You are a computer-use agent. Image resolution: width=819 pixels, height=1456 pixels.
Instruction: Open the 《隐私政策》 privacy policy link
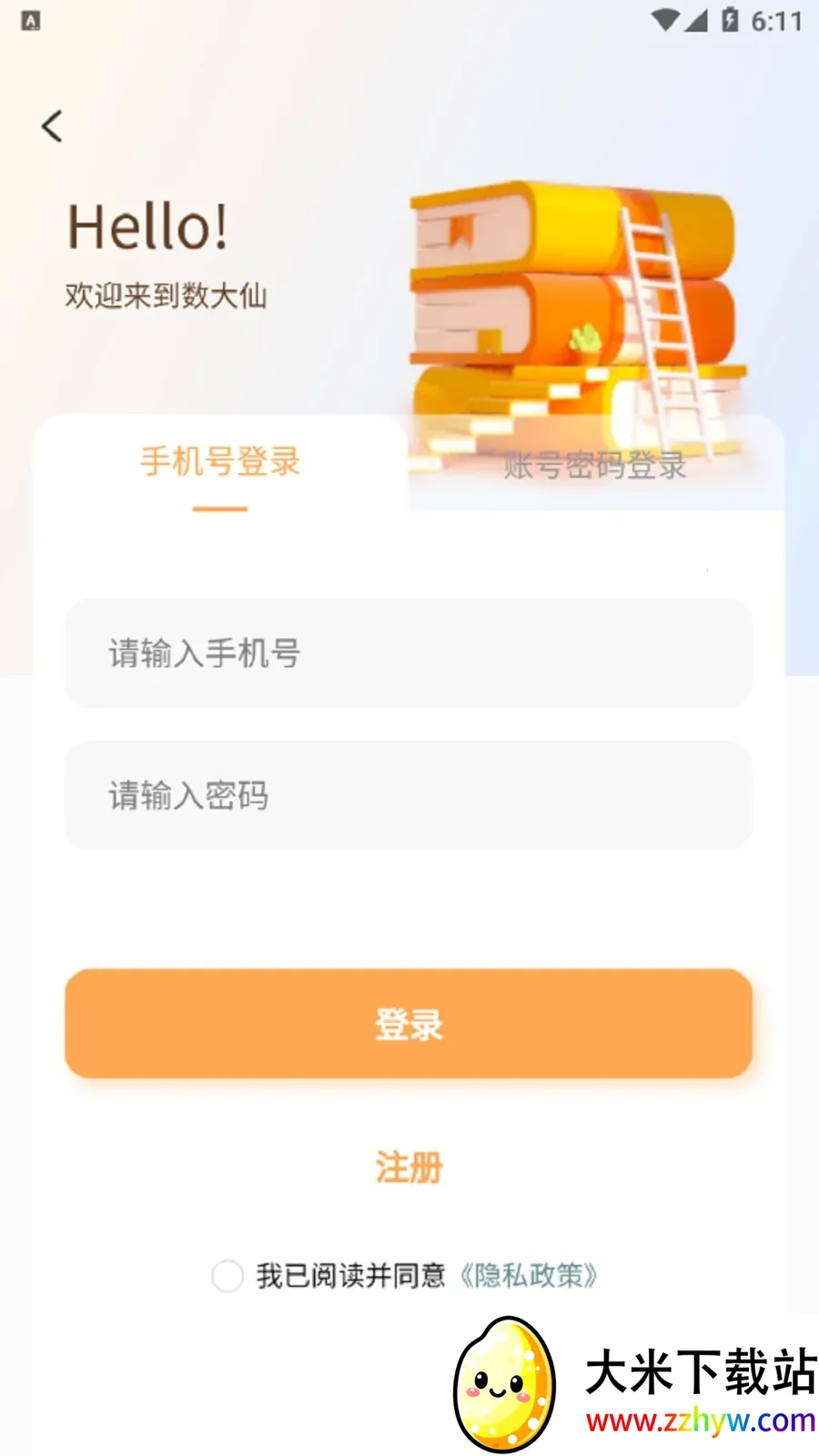click(531, 1278)
